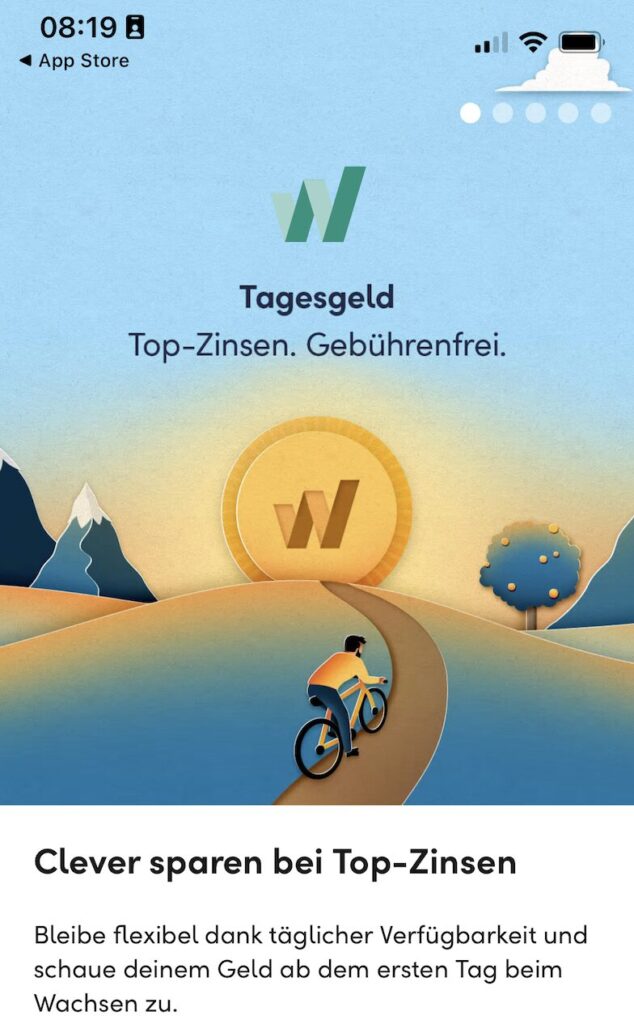The image size is (634, 1024).
Task: Return to App Store via back link
Action: 74,61
